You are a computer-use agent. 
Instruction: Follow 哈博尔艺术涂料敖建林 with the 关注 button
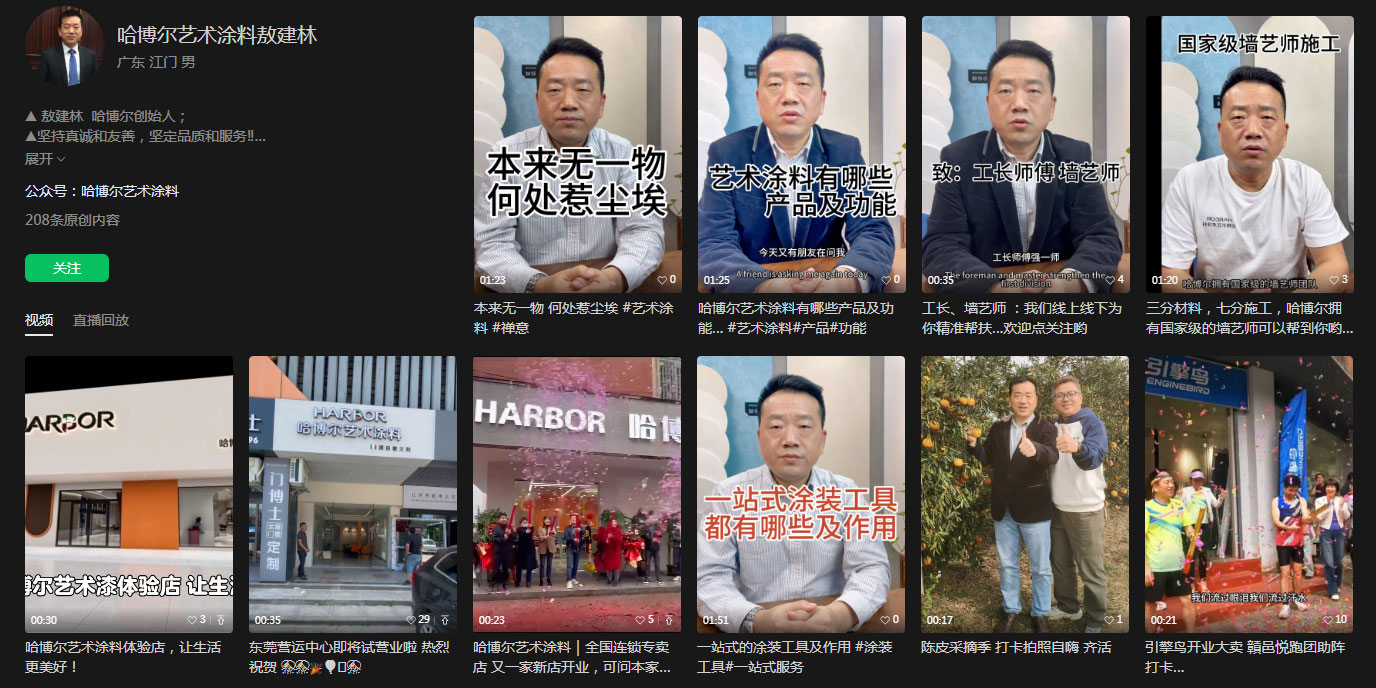point(67,268)
